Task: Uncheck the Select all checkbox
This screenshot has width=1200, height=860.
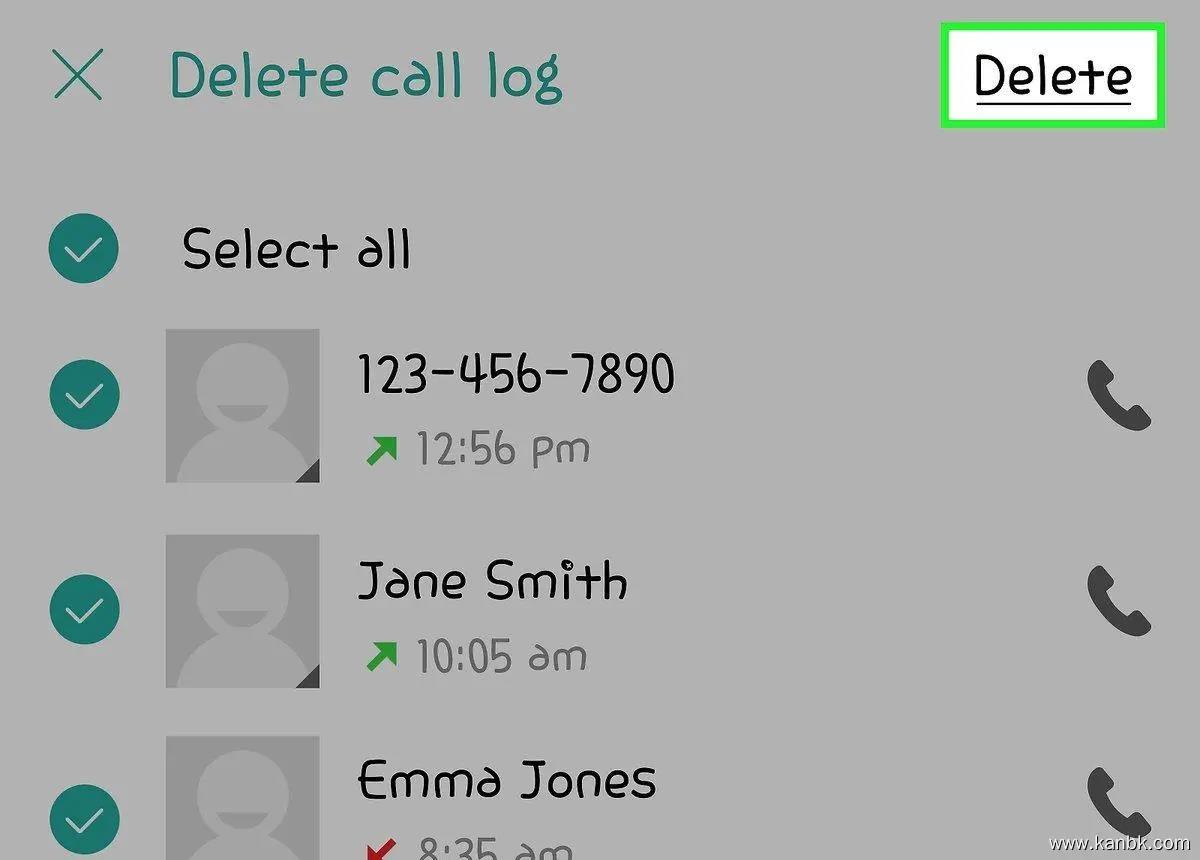Action: [x=84, y=247]
